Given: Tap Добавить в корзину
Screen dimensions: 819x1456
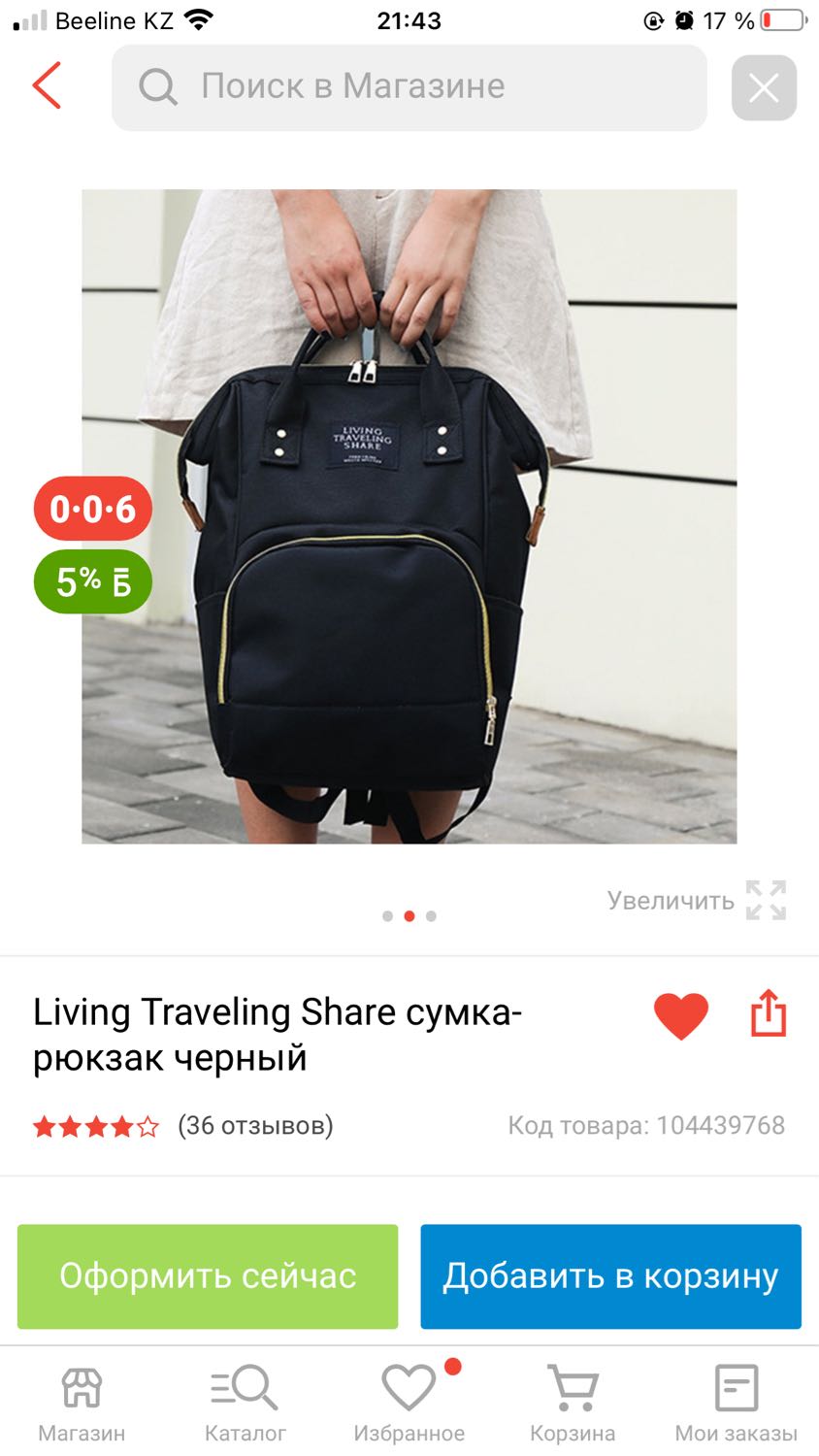Looking at the screenshot, I should pyautogui.click(x=610, y=1276).
